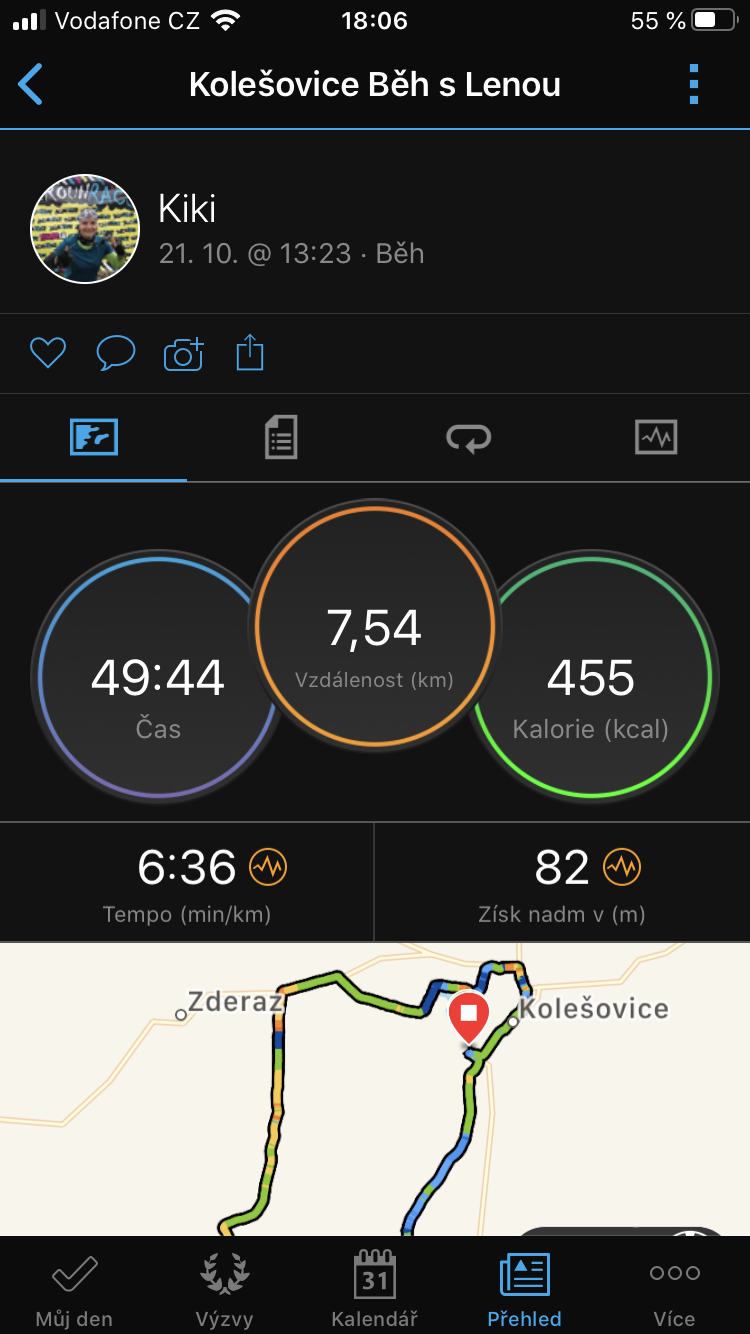This screenshot has height=1334, width=750.
Task: Switch to the stats details tab
Action: click(281, 438)
